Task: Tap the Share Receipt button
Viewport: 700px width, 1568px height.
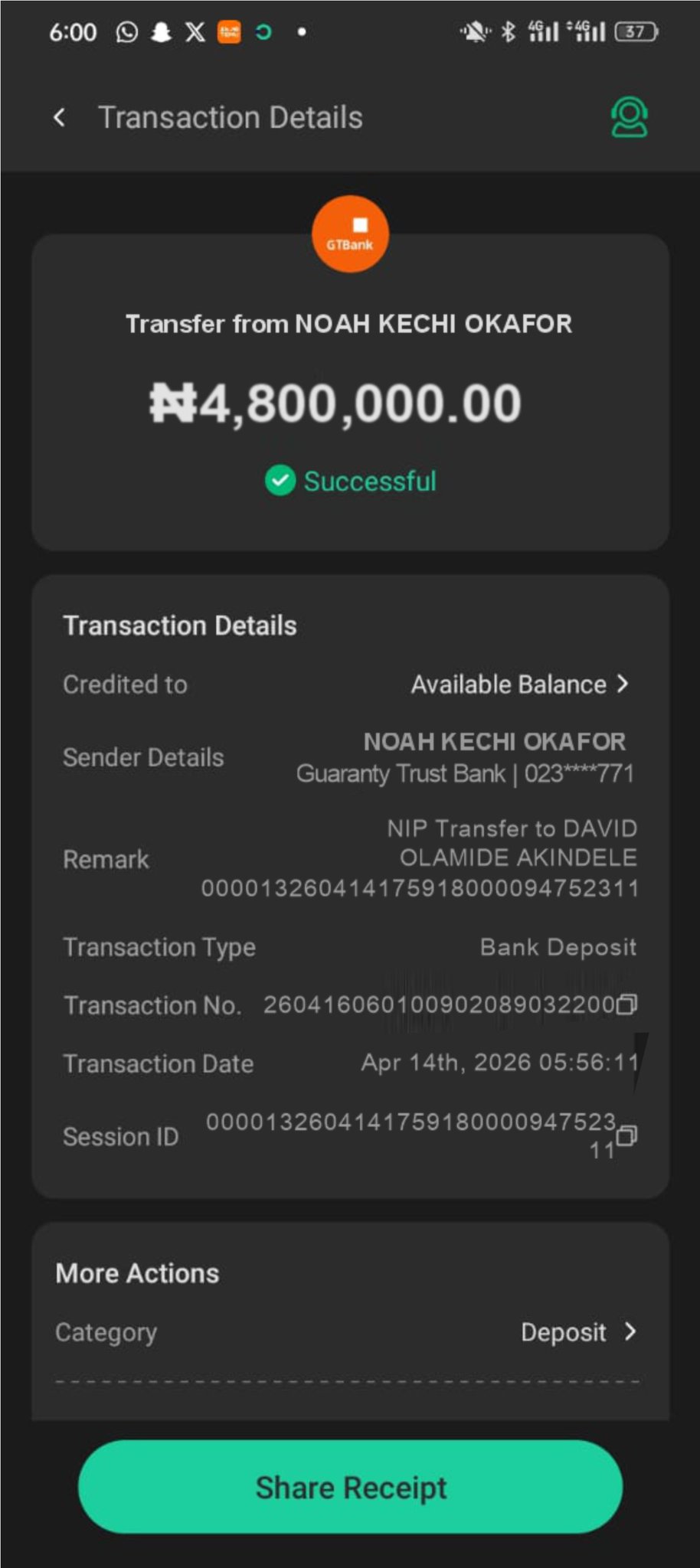Action: pos(350,1487)
